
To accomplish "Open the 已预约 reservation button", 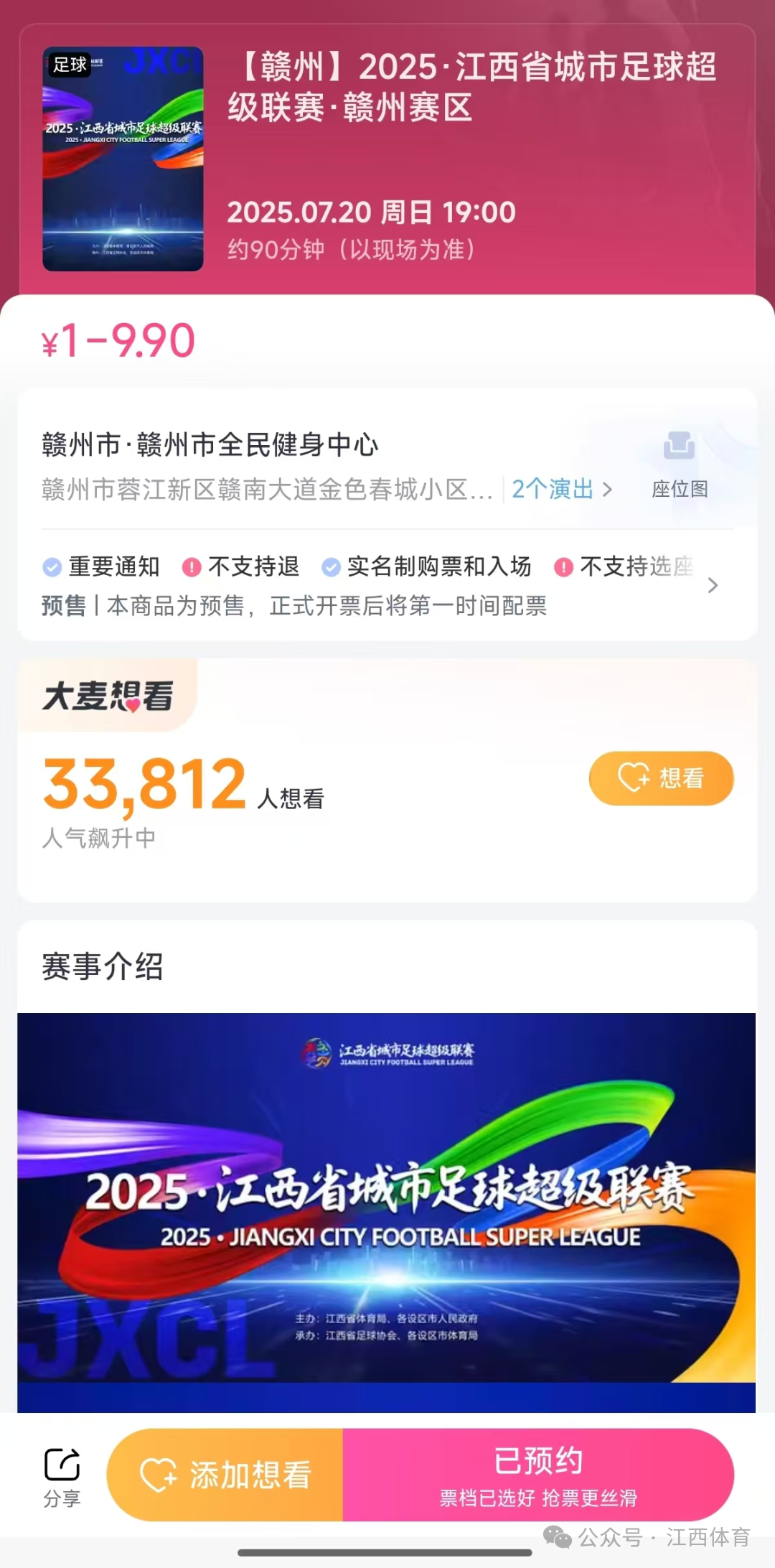I will pos(538,1475).
